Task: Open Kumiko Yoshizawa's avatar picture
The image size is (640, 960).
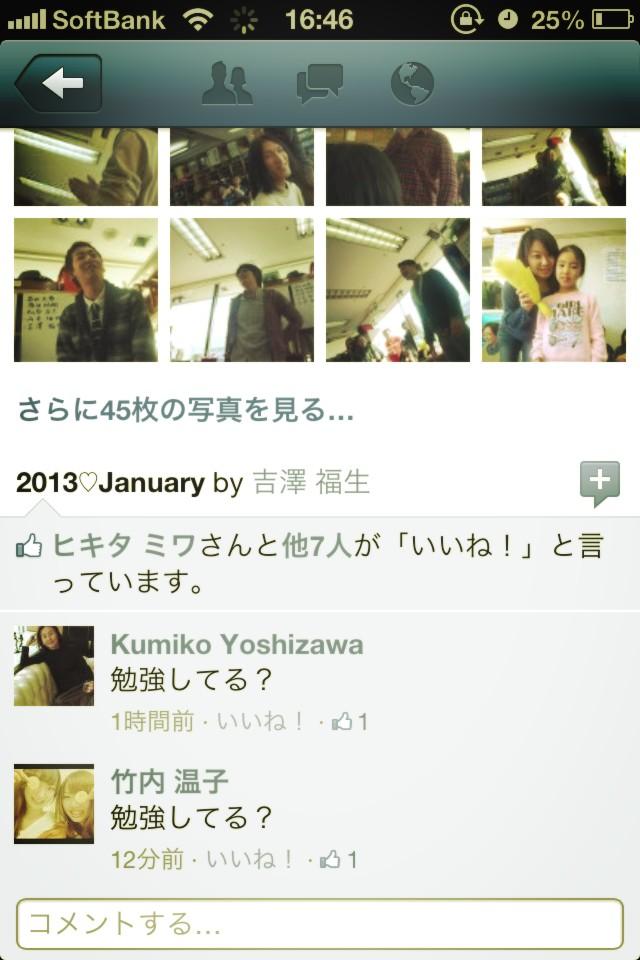Action: pyautogui.click(x=54, y=666)
